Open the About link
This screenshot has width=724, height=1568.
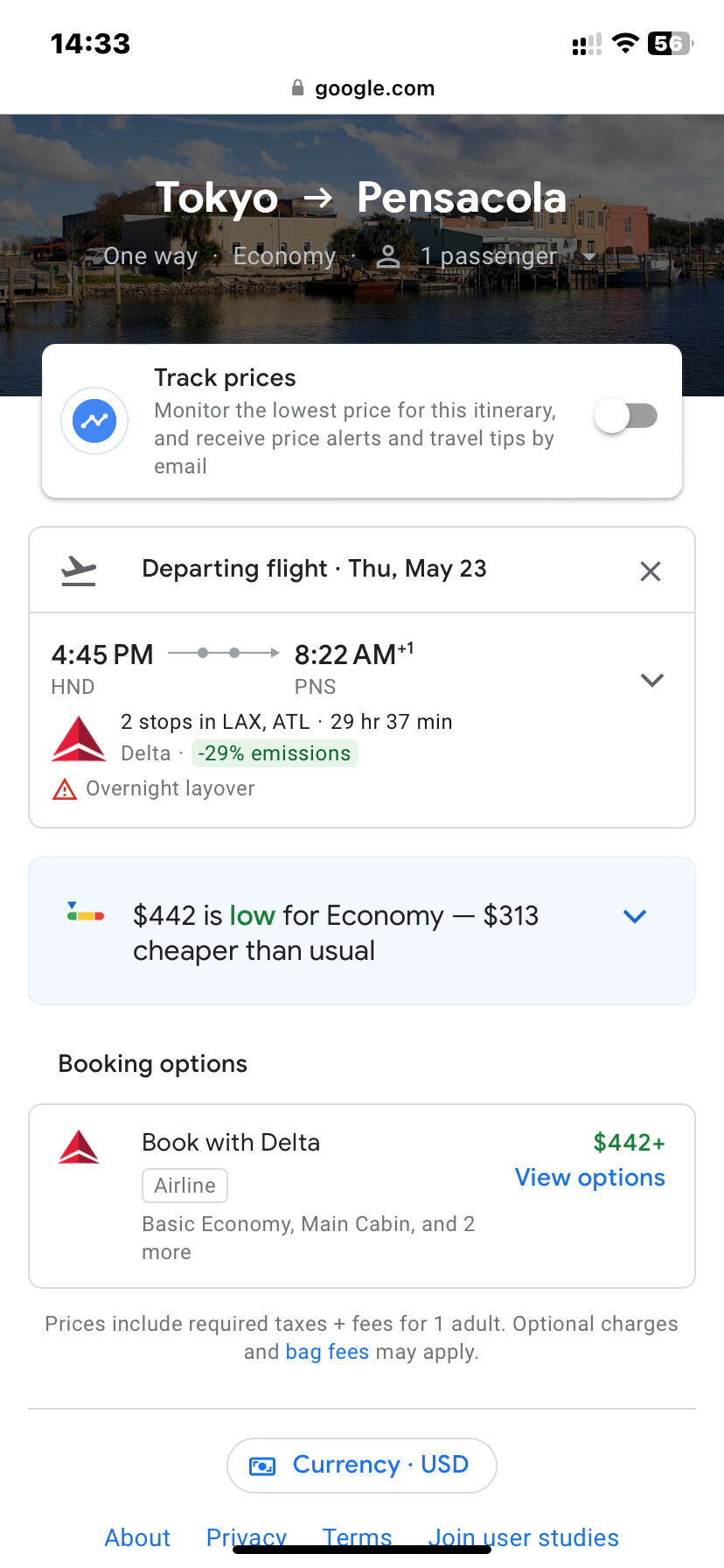[137, 1537]
